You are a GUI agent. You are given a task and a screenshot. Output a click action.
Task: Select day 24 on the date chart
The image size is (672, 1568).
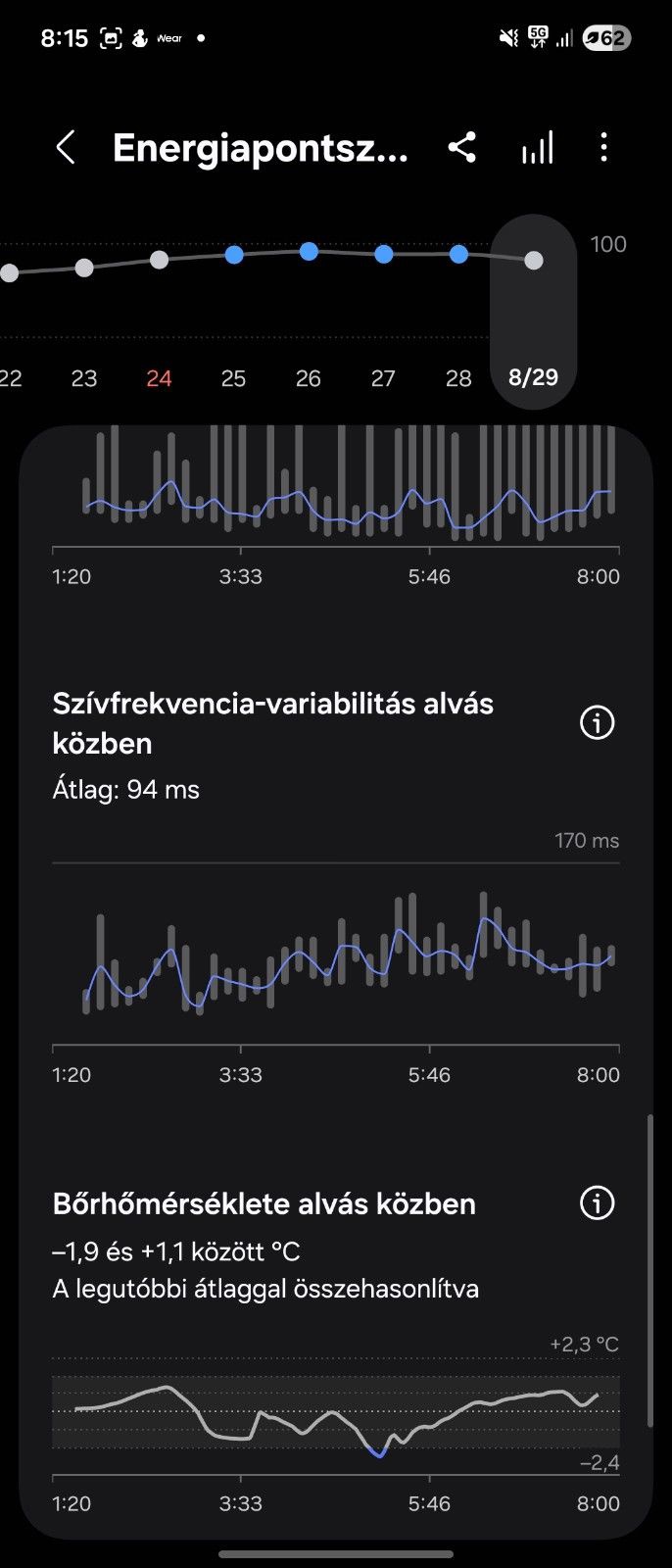coord(159,378)
